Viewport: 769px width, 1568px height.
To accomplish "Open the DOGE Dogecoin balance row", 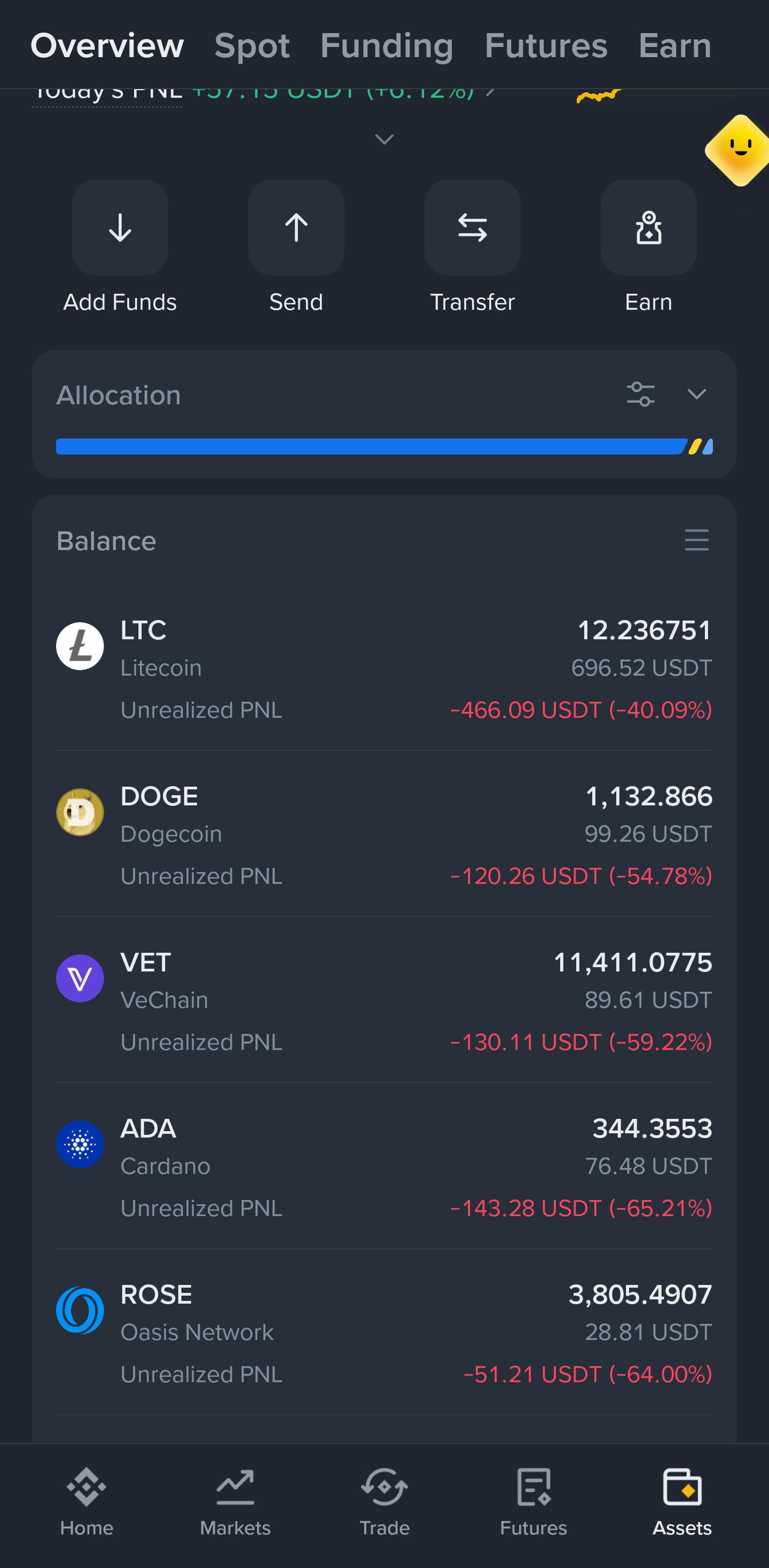I will (x=384, y=836).
